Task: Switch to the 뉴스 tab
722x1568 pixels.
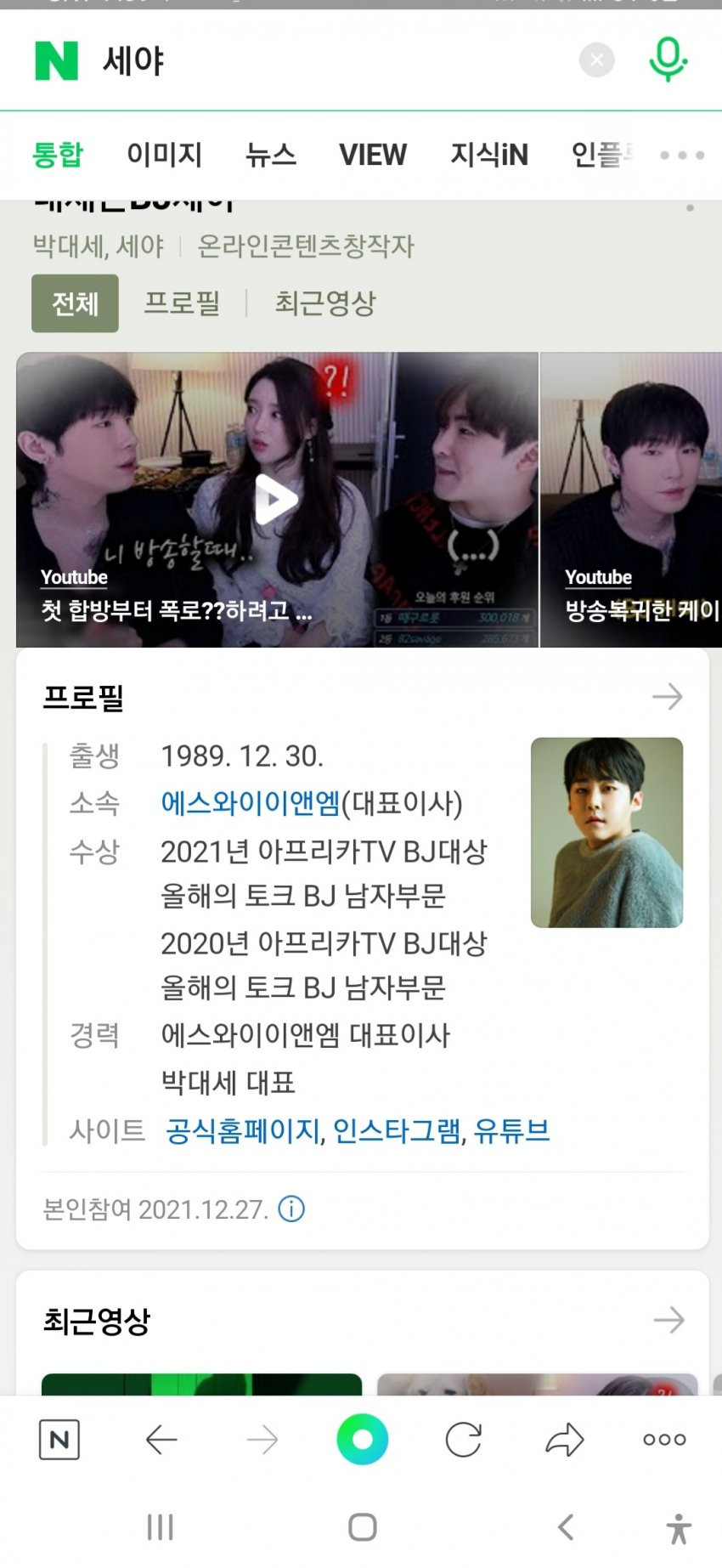Action: (x=271, y=155)
